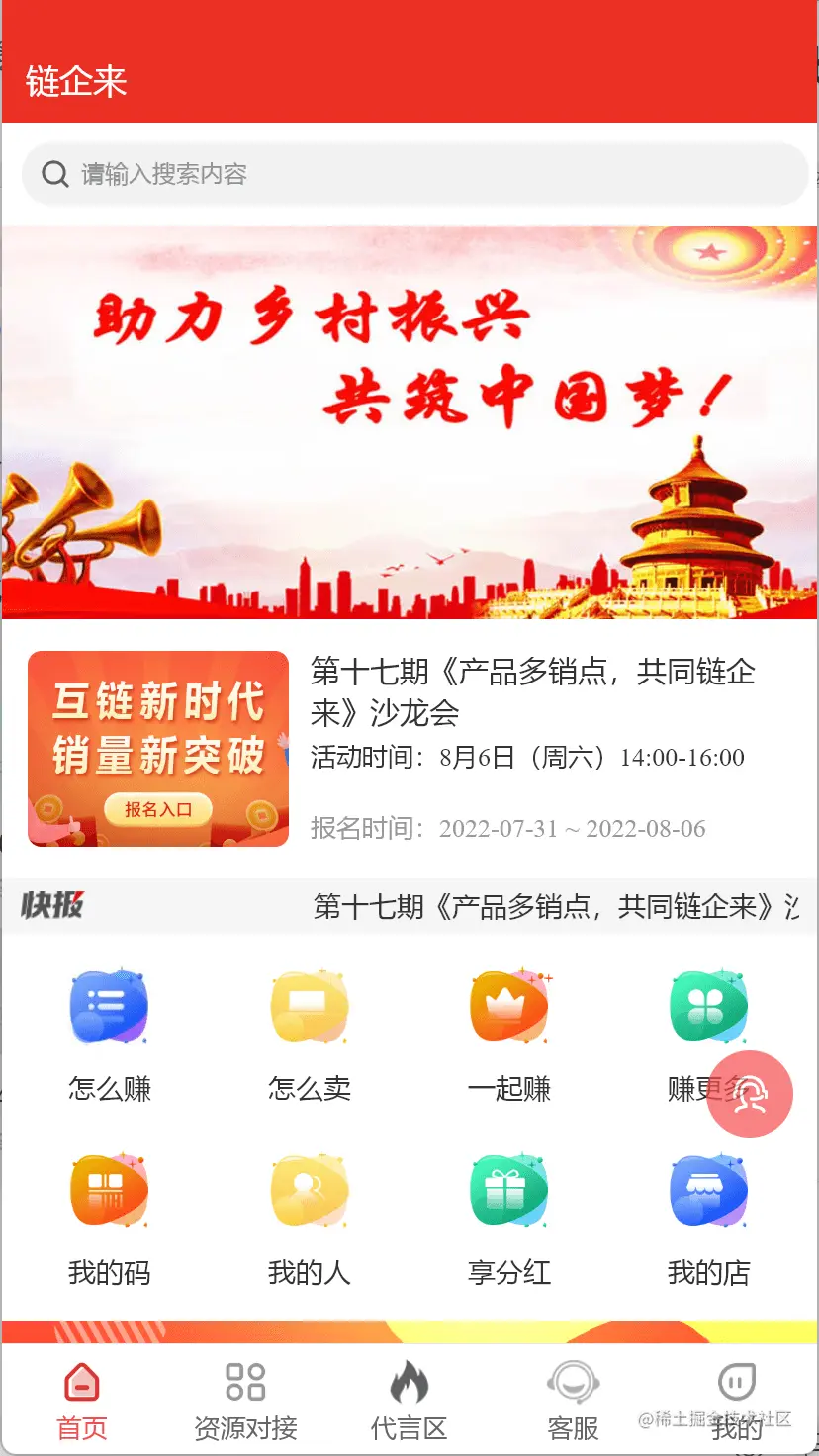Open the 第十七期 沙龙会 event card
This screenshot has width=819, height=1456.
pyautogui.click(x=409, y=749)
